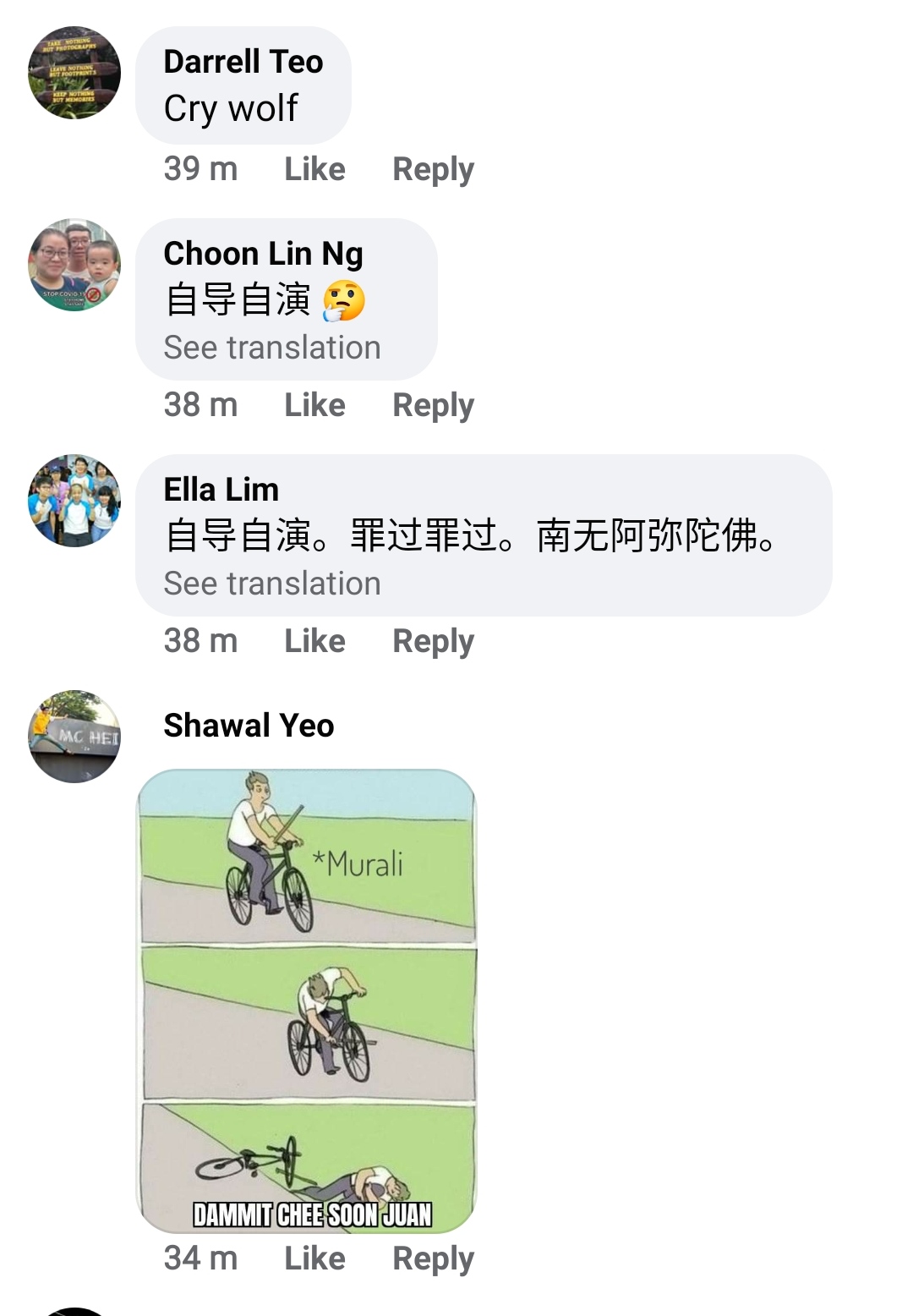This screenshot has width=913, height=1316.
Task: Open the bicycle meme image from Shawal Yeo
Action: point(307,1000)
